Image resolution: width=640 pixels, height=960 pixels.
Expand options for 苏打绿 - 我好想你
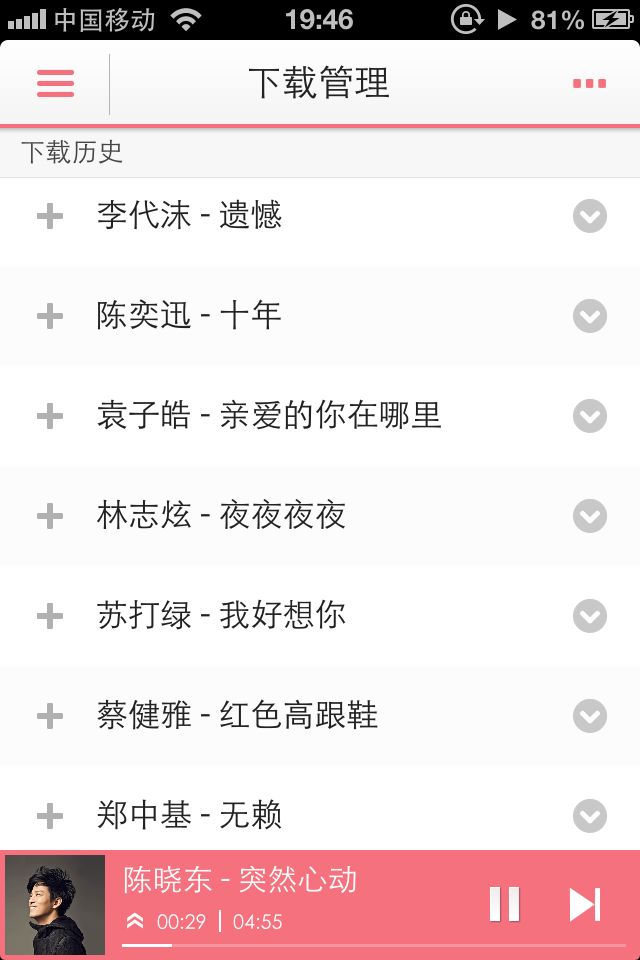pos(590,616)
